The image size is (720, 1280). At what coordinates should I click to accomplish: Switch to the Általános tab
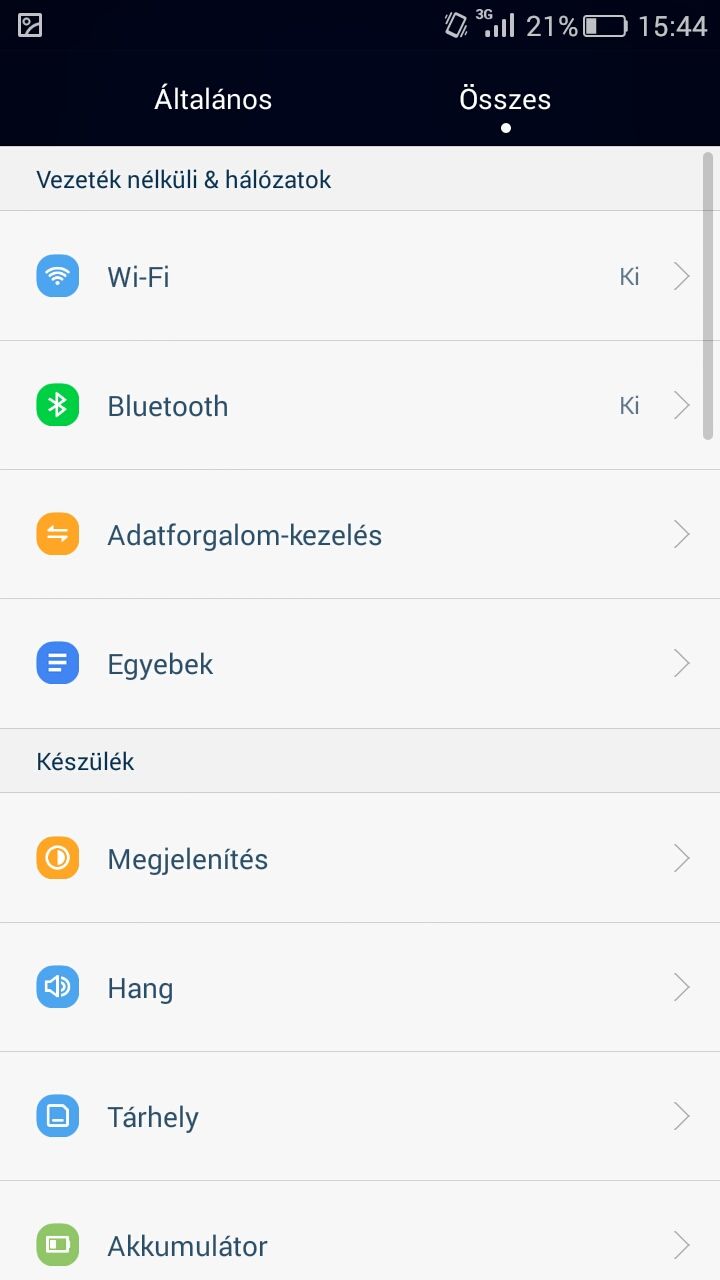(213, 99)
